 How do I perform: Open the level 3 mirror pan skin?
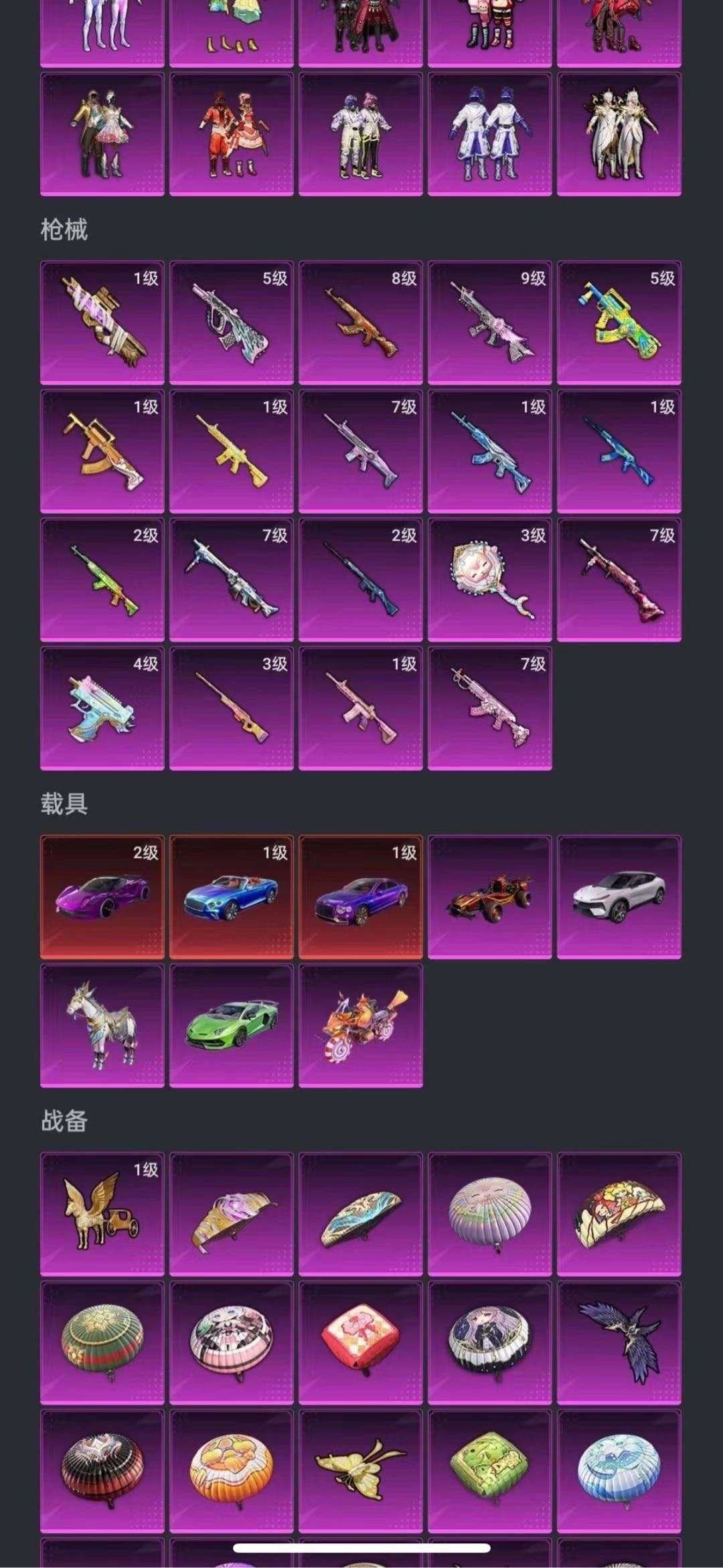coord(490,580)
